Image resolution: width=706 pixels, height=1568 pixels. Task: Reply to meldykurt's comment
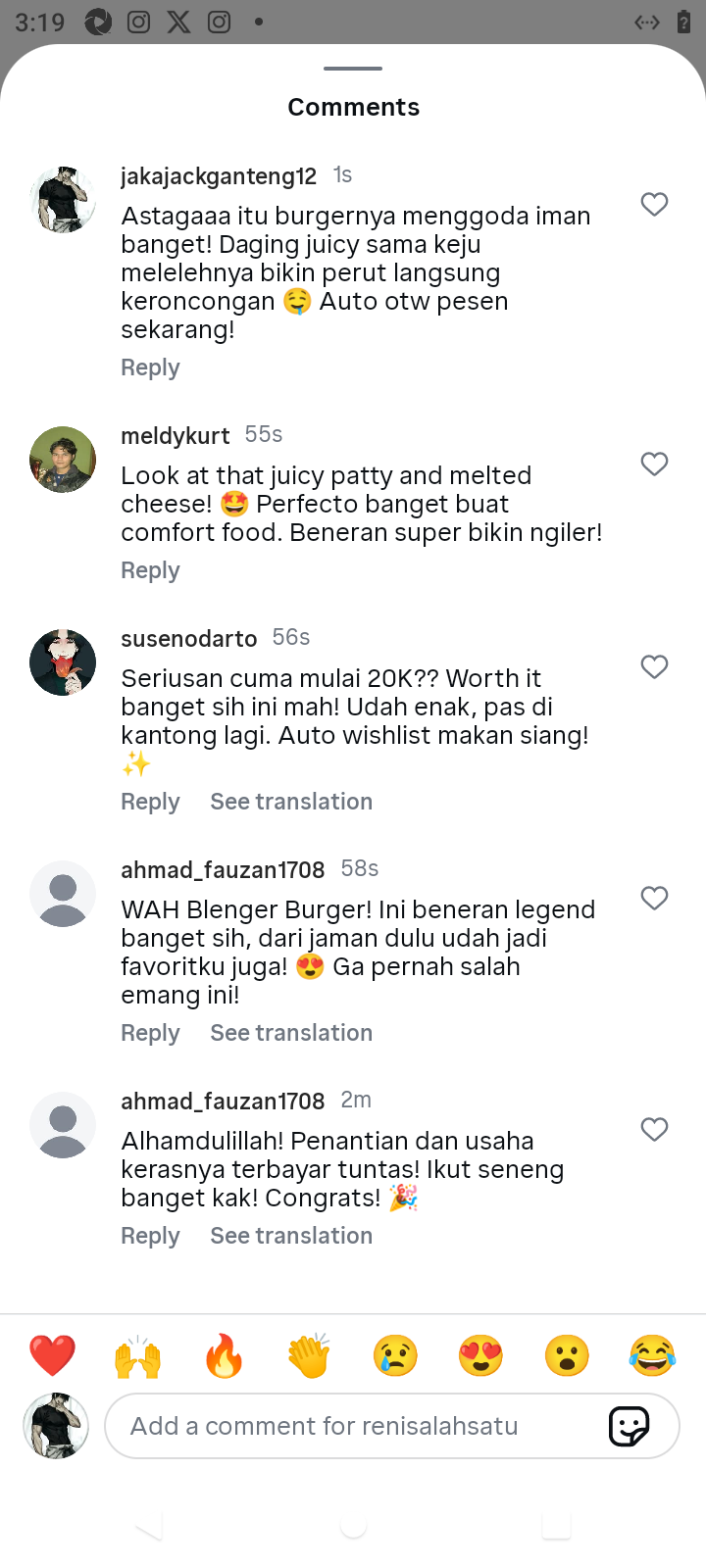pyautogui.click(x=150, y=570)
